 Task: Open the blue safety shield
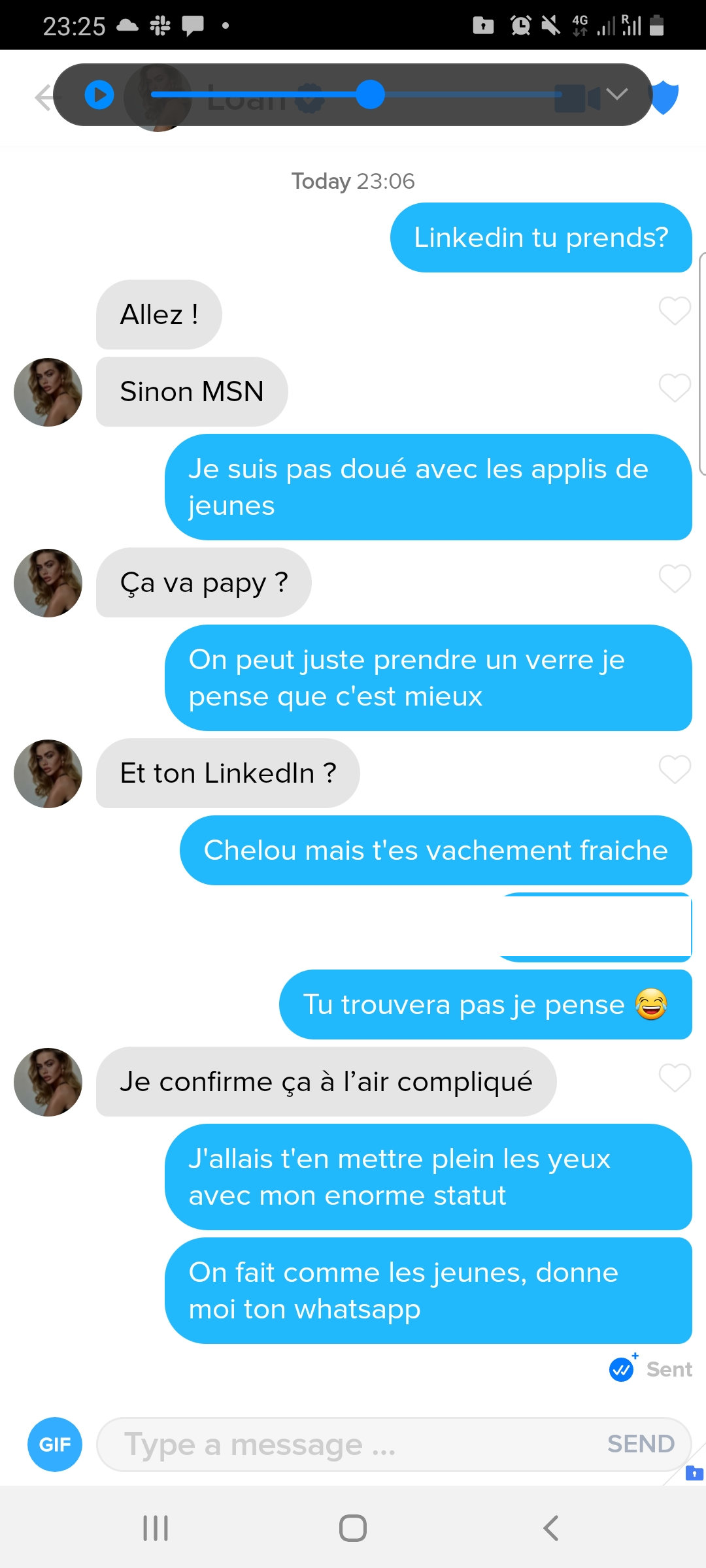coord(665,98)
